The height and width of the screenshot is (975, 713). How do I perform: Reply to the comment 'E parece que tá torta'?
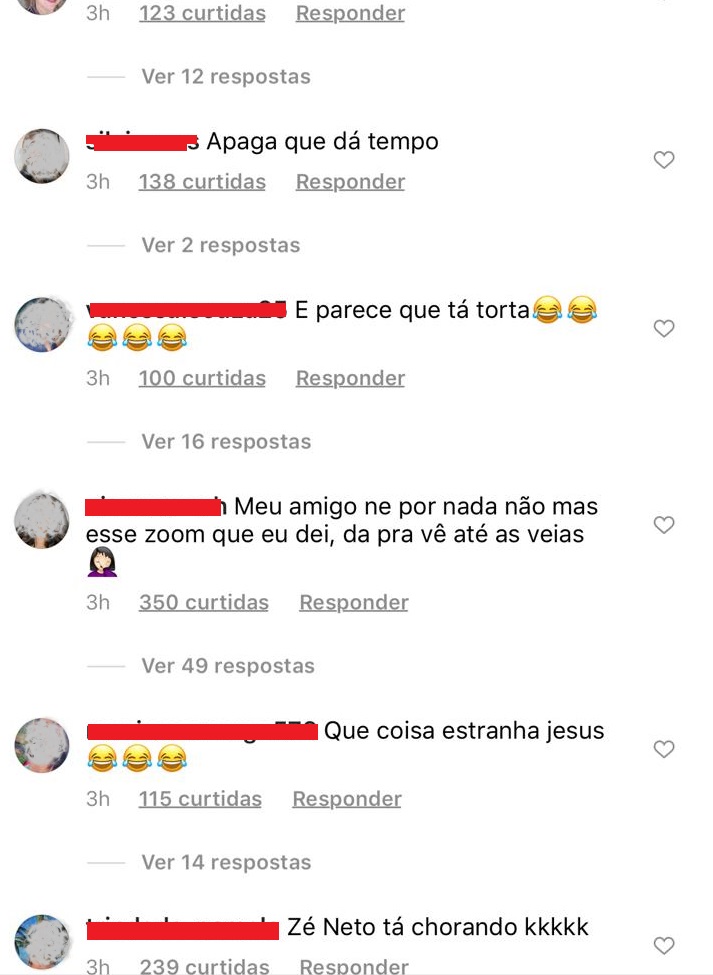pyautogui.click(x=350, y=378)
